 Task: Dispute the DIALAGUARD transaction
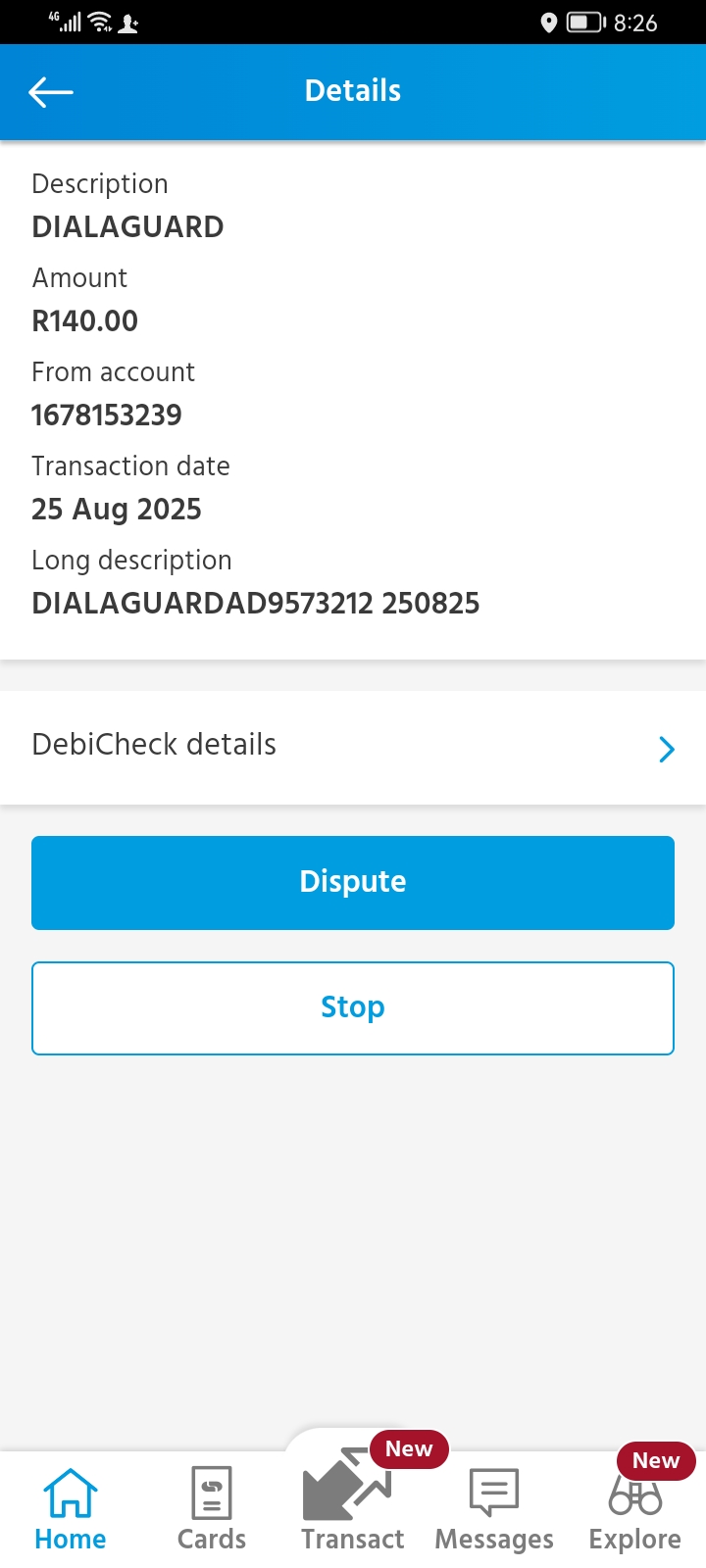(x=353, y=882)
